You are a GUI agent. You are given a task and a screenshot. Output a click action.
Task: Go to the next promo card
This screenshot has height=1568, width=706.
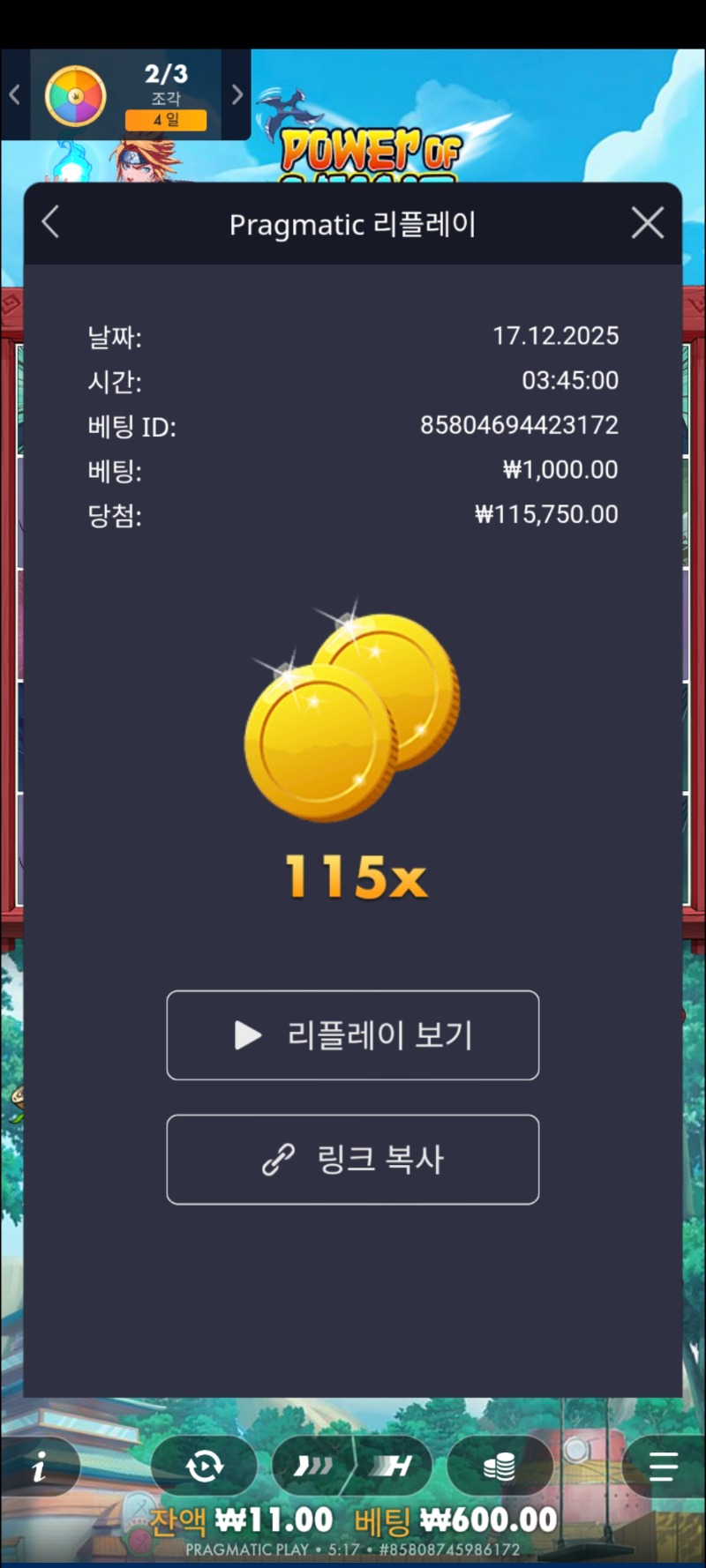point(237,94)
